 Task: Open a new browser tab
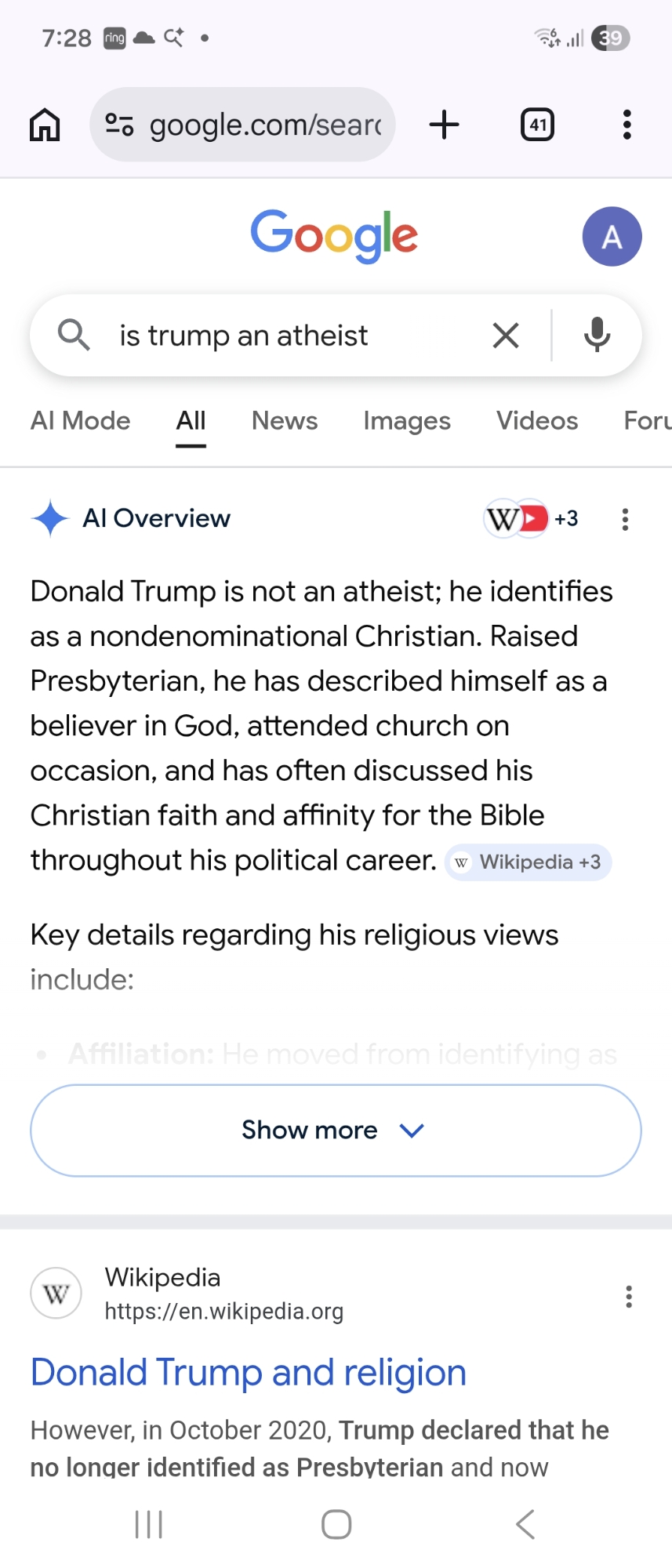445,125
